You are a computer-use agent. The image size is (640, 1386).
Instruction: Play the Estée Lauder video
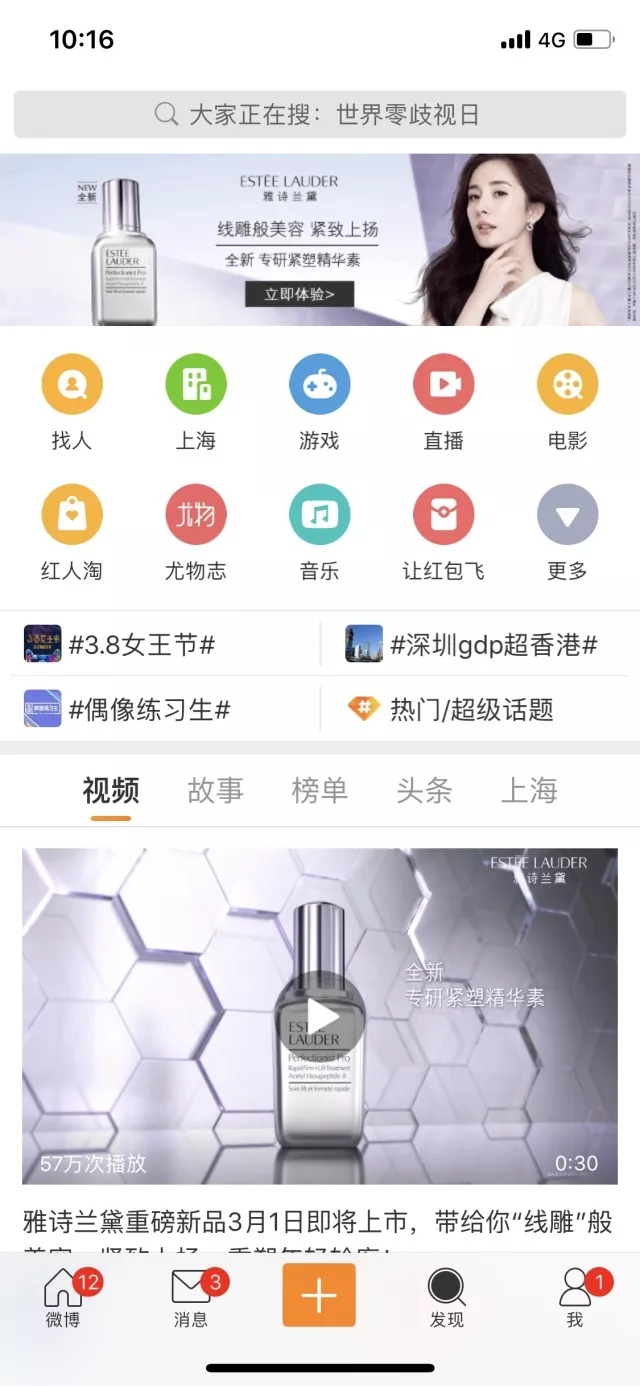tap(320, 1016)
